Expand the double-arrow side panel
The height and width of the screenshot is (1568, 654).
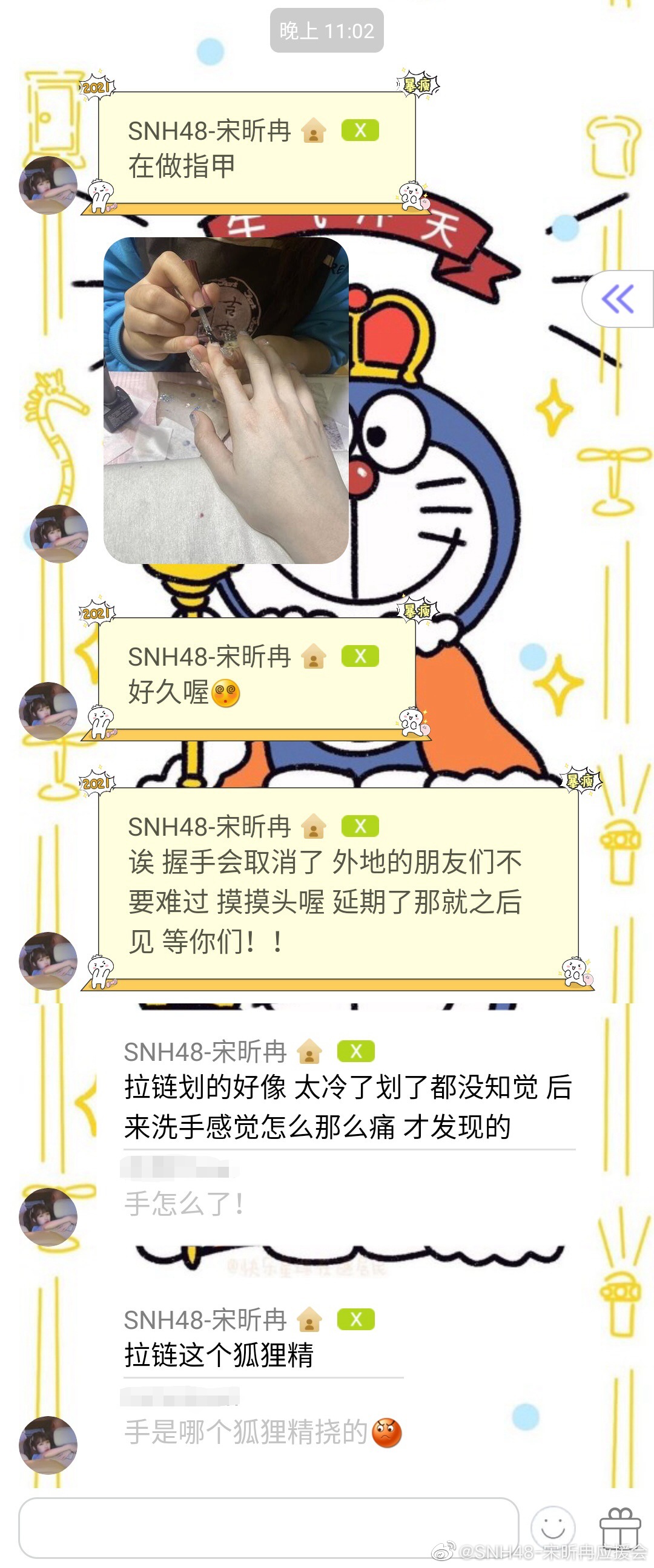tap(618, 299)
